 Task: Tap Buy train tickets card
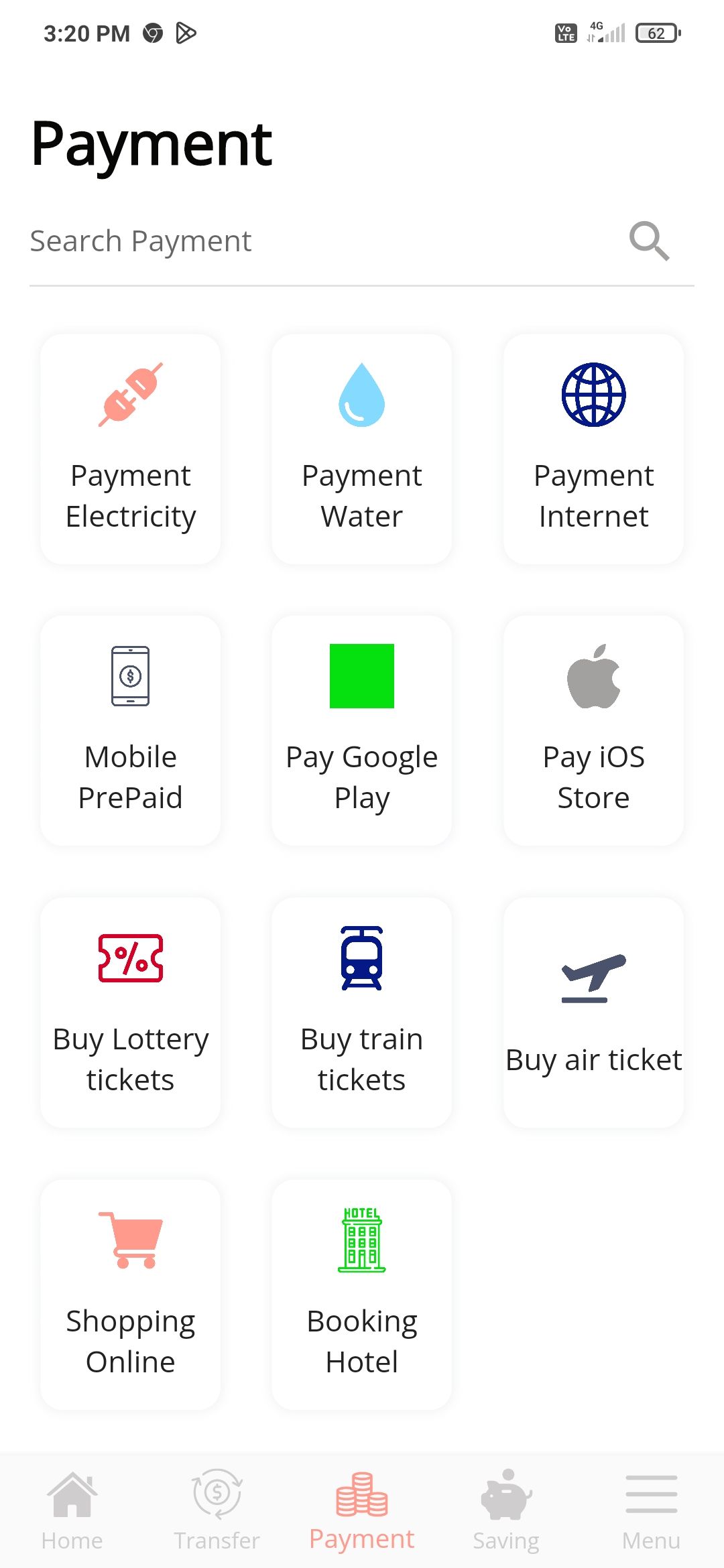click(362, 1012)
